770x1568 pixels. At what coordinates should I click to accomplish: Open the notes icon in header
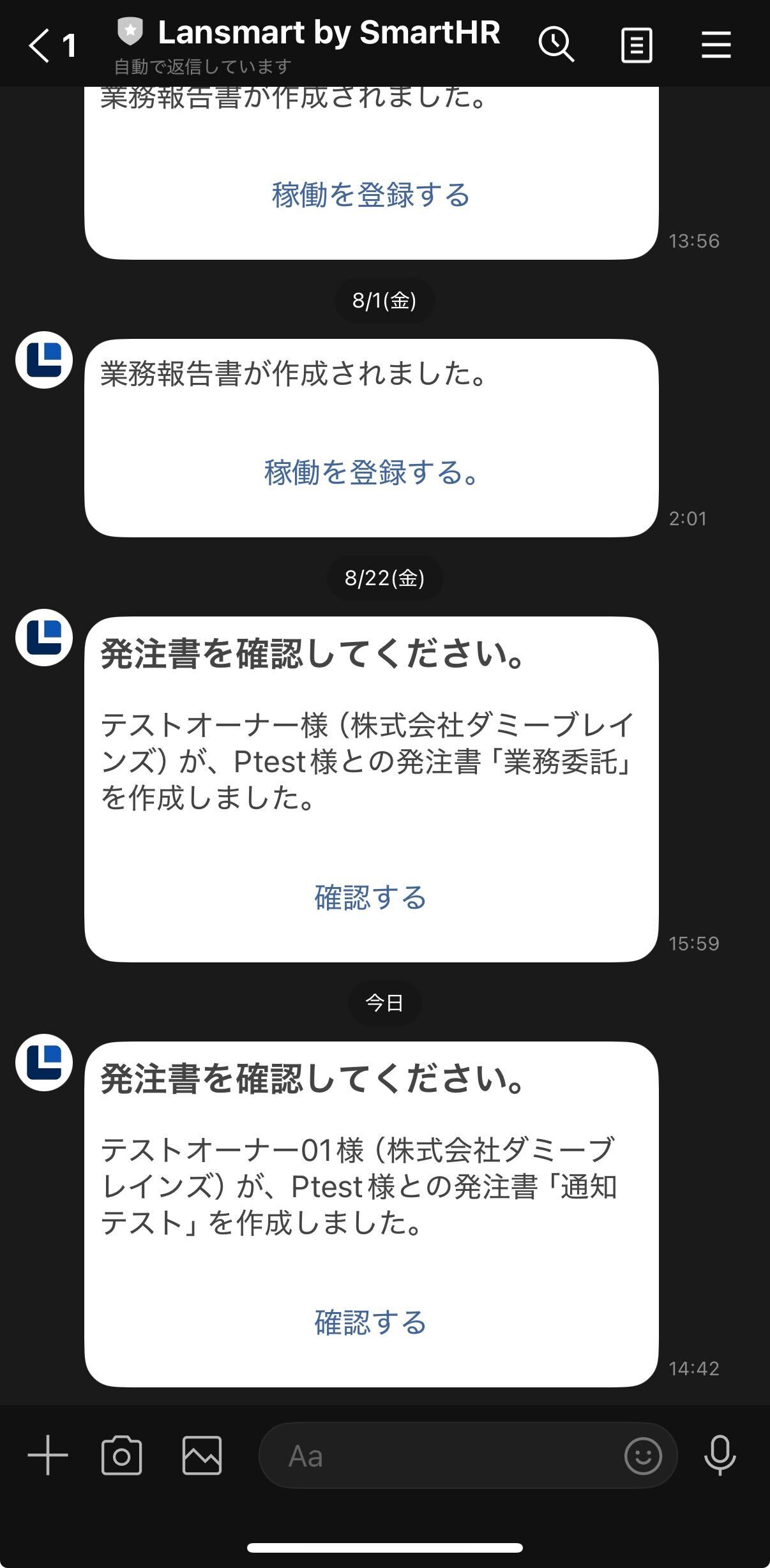click(637, 45)
